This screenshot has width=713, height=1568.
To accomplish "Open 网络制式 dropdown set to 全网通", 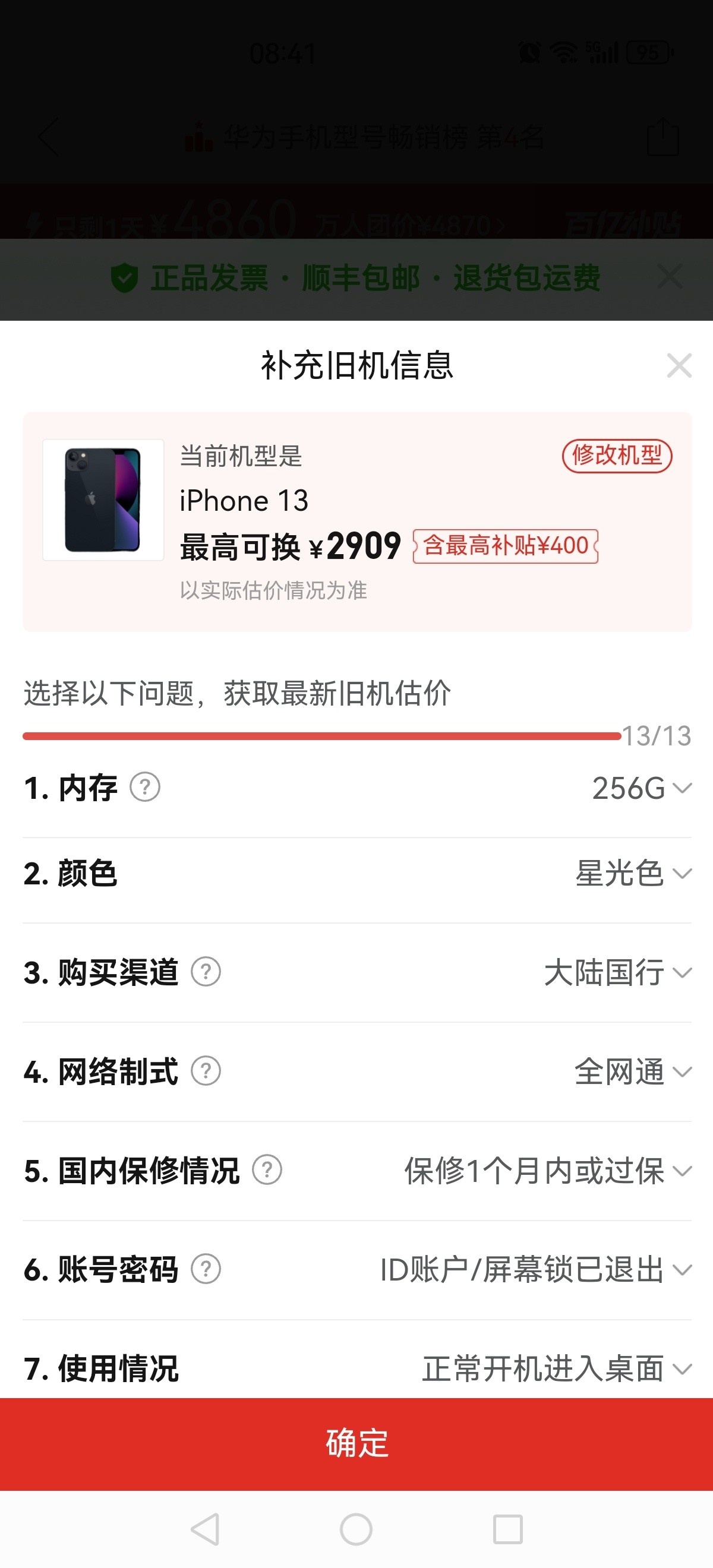I will tap(633, 1071).
